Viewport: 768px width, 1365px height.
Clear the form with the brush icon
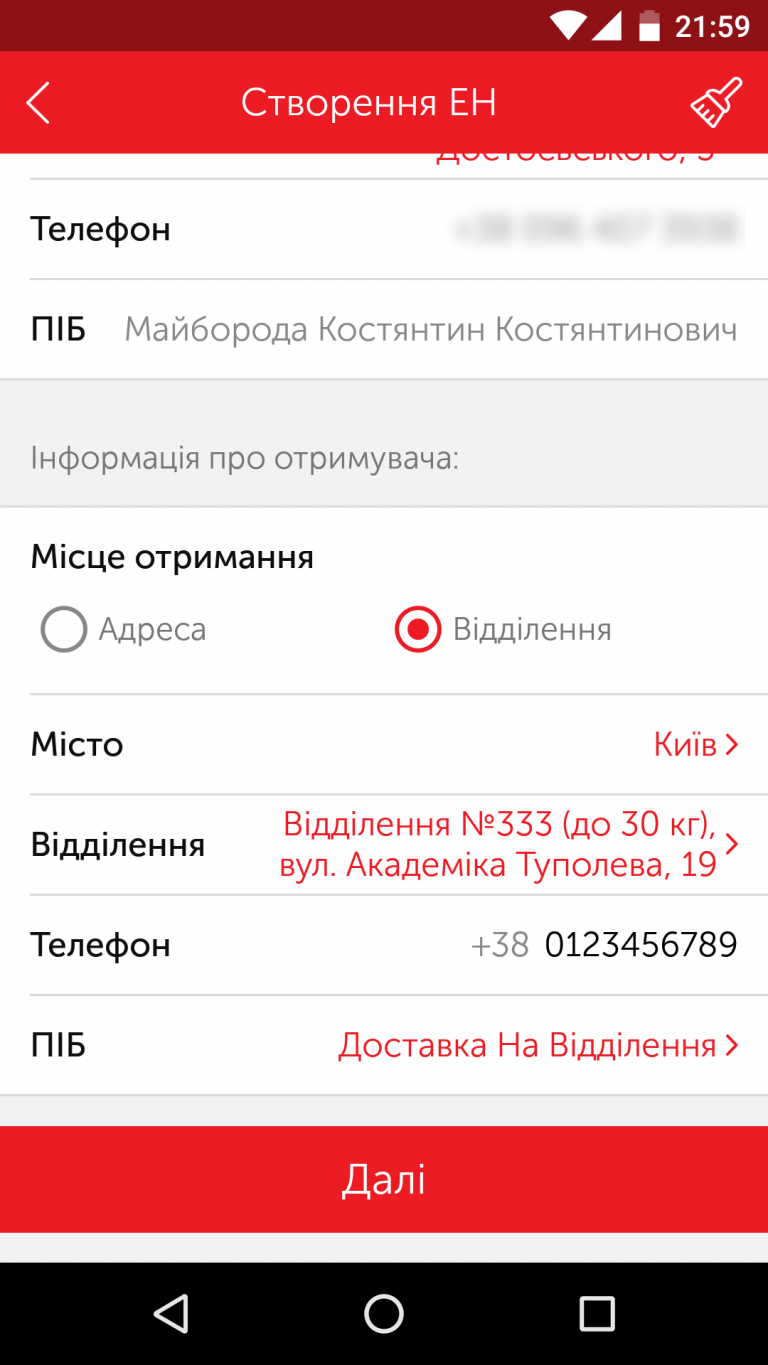pyautogui.click(x=716, y=103)
